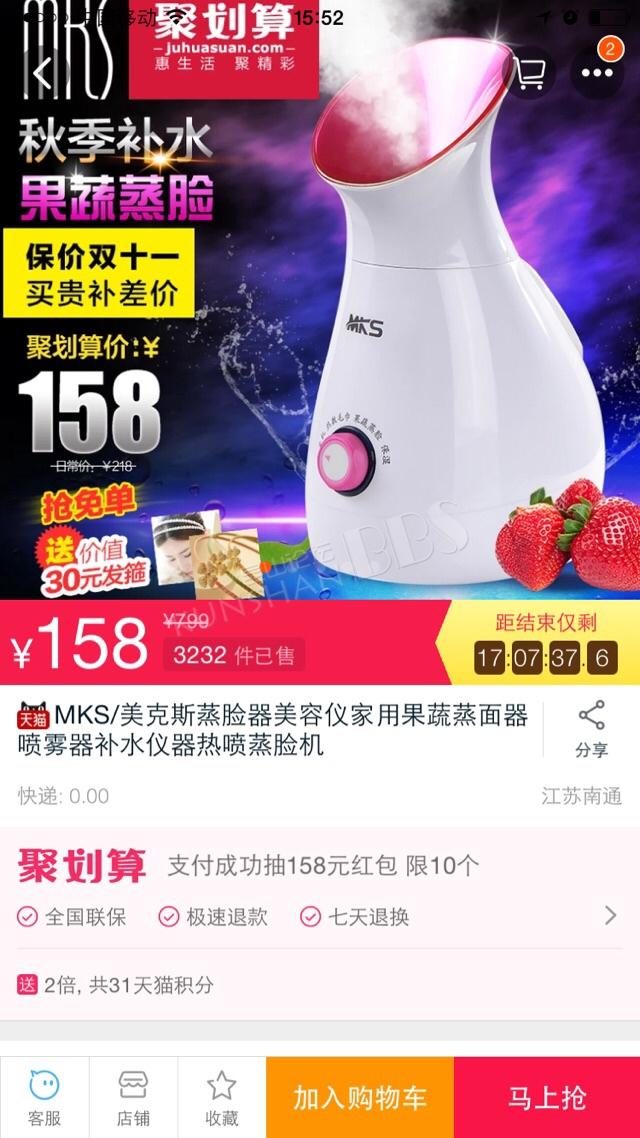Open the three-dot overflow menu

coord(597,73)
